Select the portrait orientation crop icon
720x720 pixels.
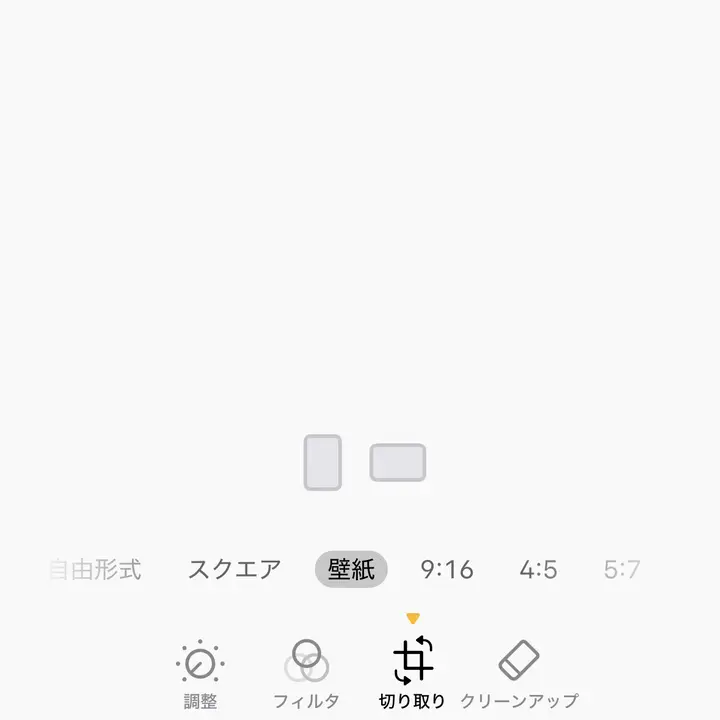point(322,462)
